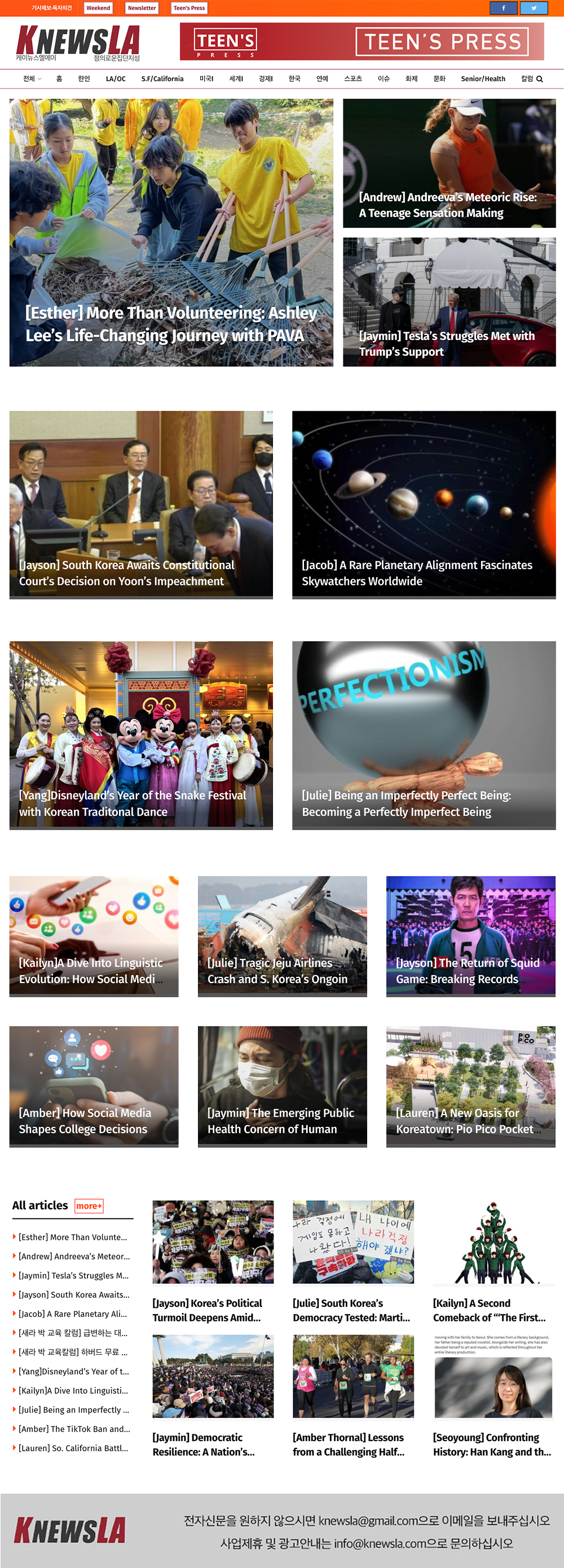Read Andreeva's Meteoric Rise article
Image resolution: width=564 pixels, height=1568 pixels.
click(x=448, y=205)
